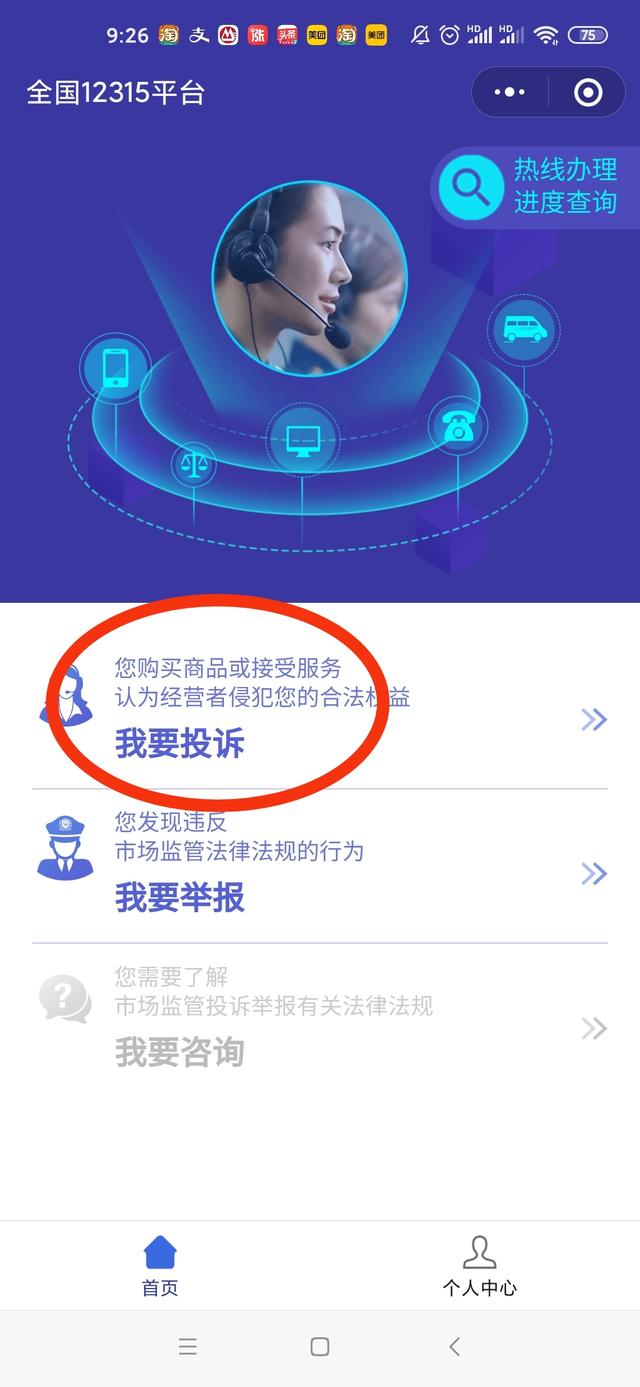
Task: Open 热线办理进度查询 search
Action: pos(536,187)
